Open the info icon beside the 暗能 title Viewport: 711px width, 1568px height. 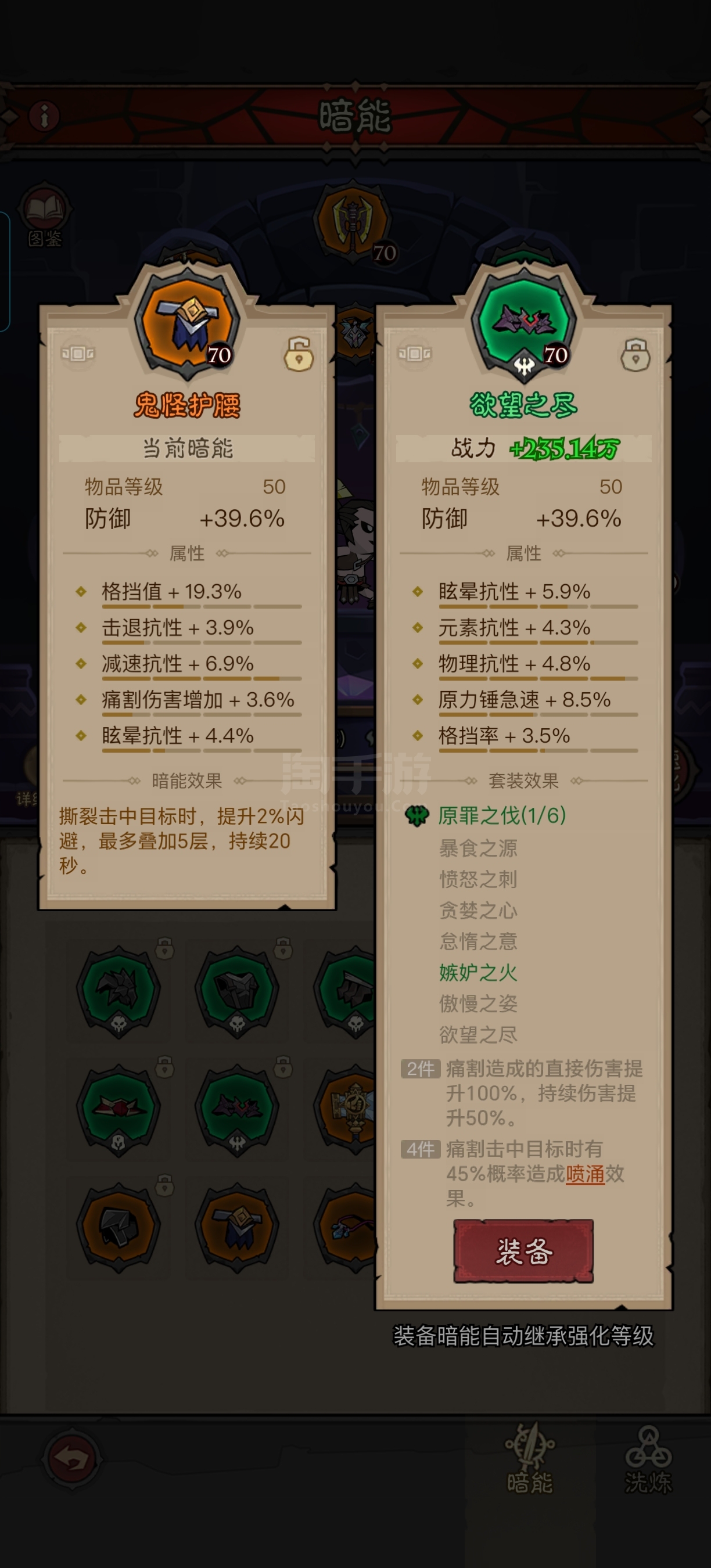pos(44,116)
